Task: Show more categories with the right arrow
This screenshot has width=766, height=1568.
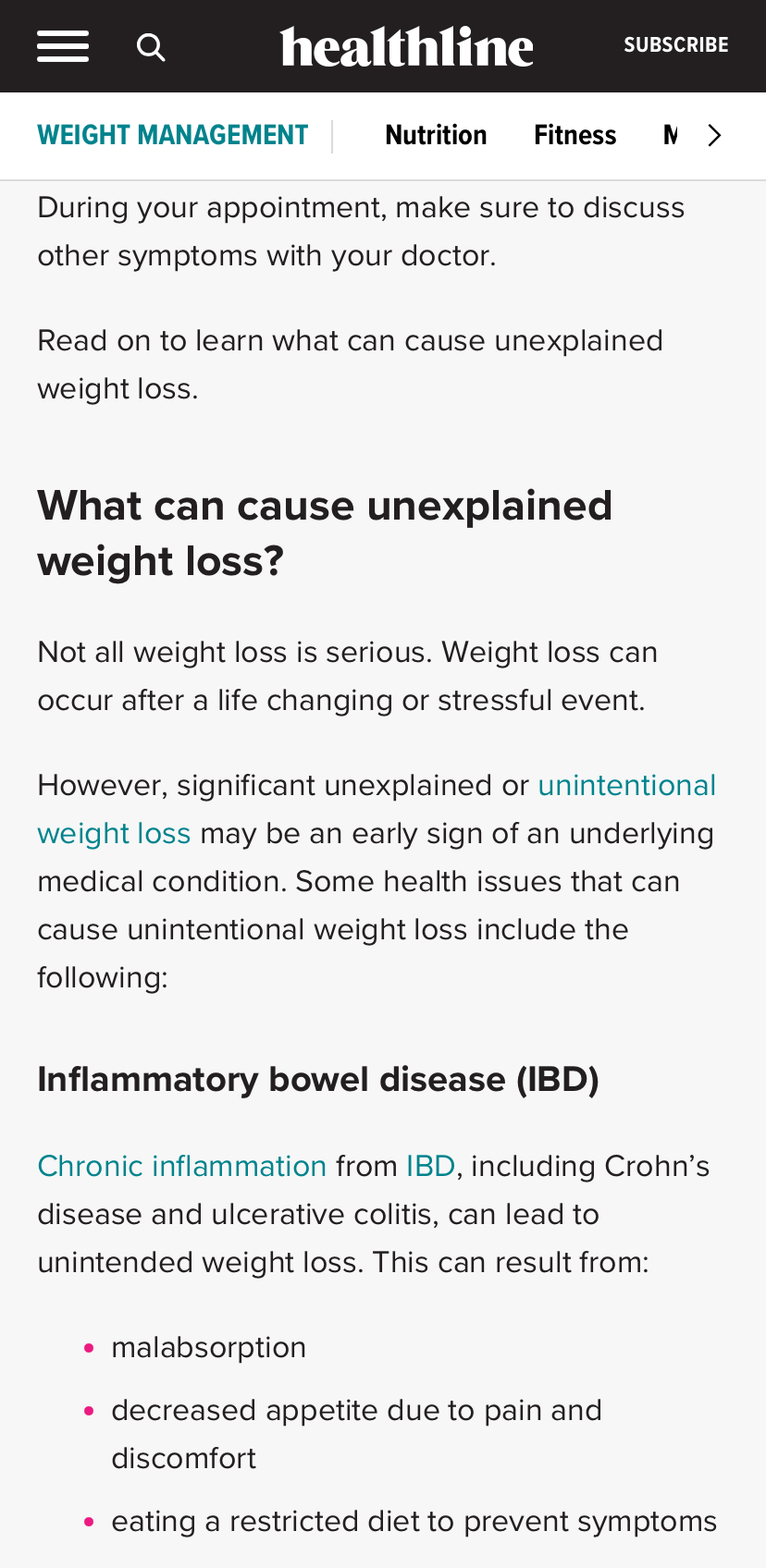Action: [713, 136]
